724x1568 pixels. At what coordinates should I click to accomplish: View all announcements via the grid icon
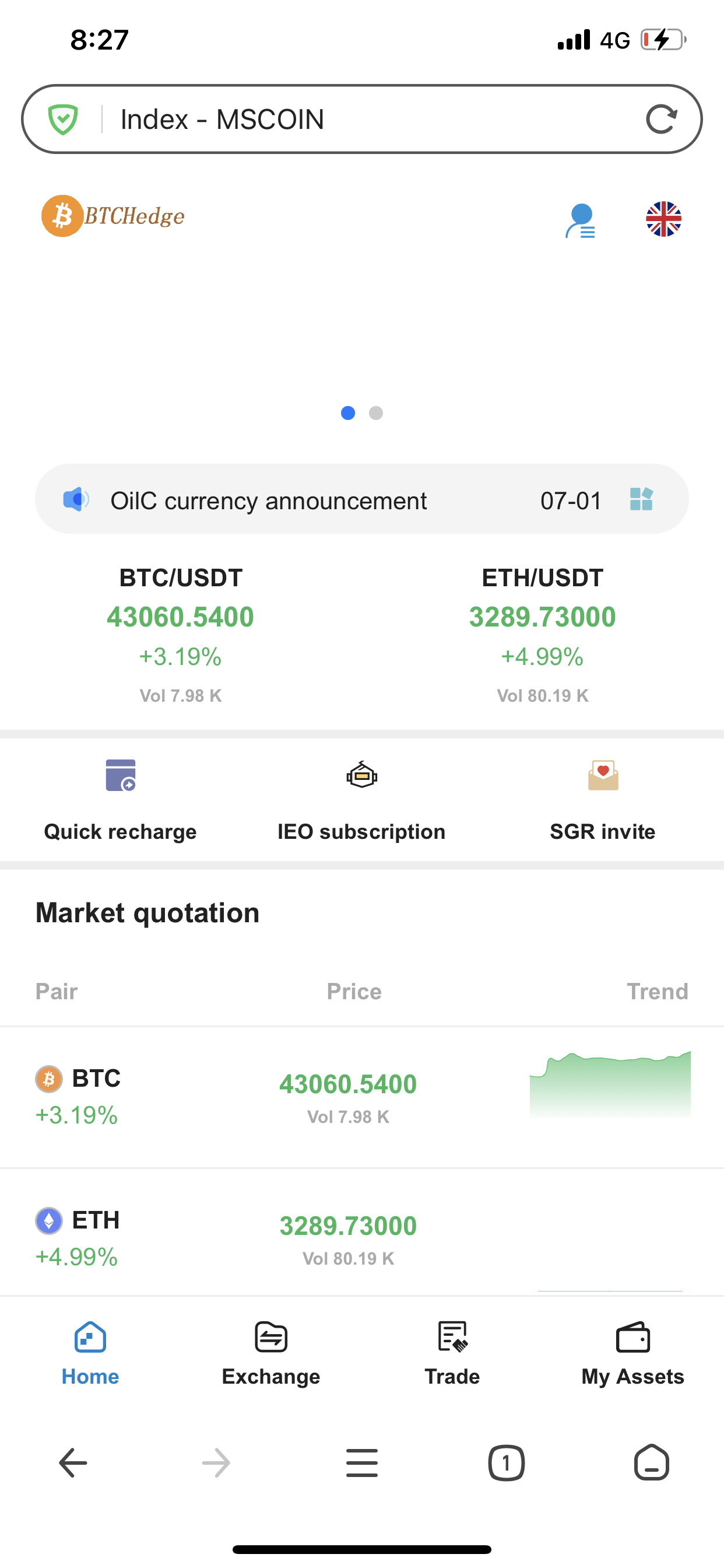pos(641,499)
